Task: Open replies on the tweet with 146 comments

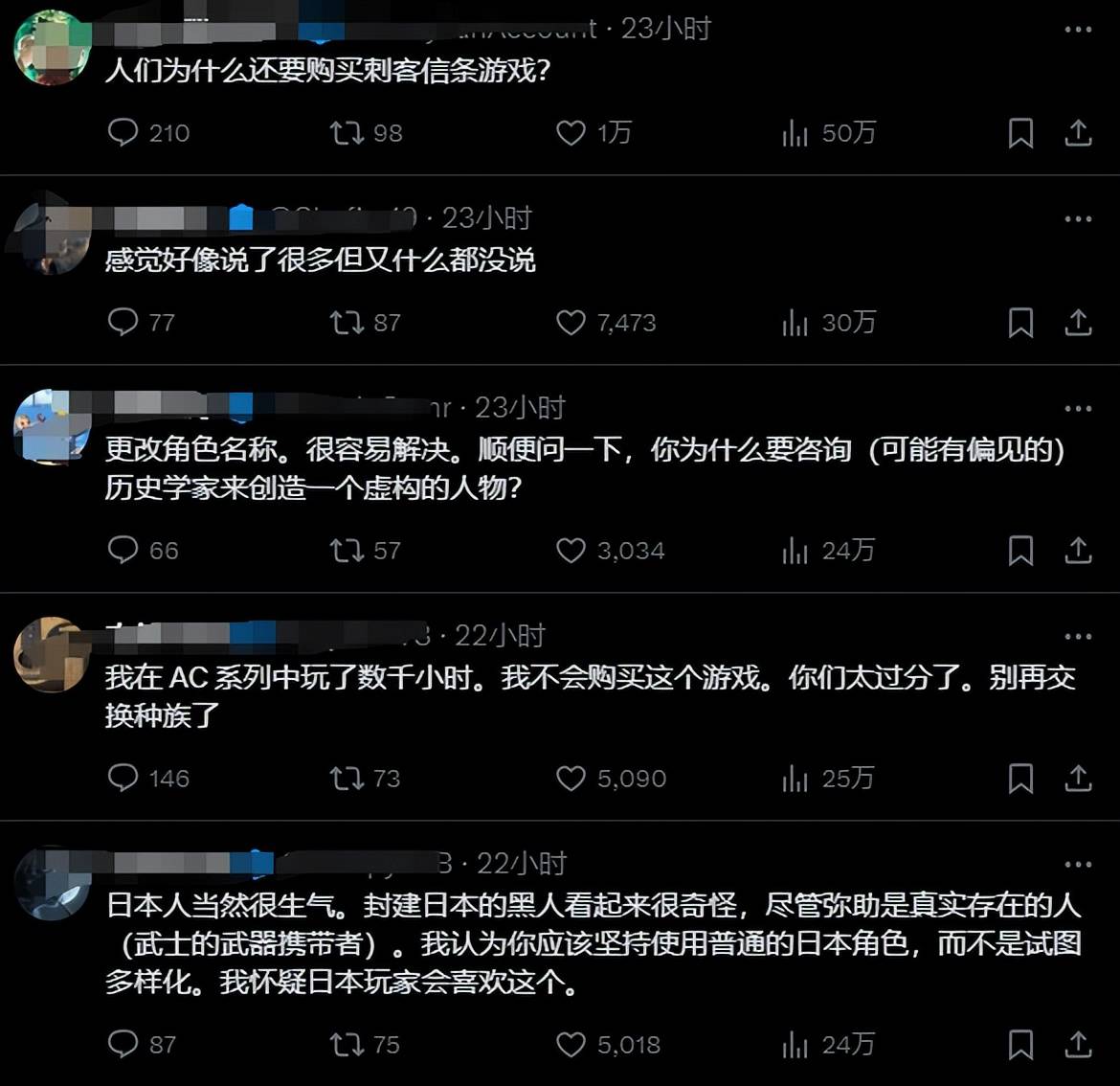Action: click(x=123, y=778)
